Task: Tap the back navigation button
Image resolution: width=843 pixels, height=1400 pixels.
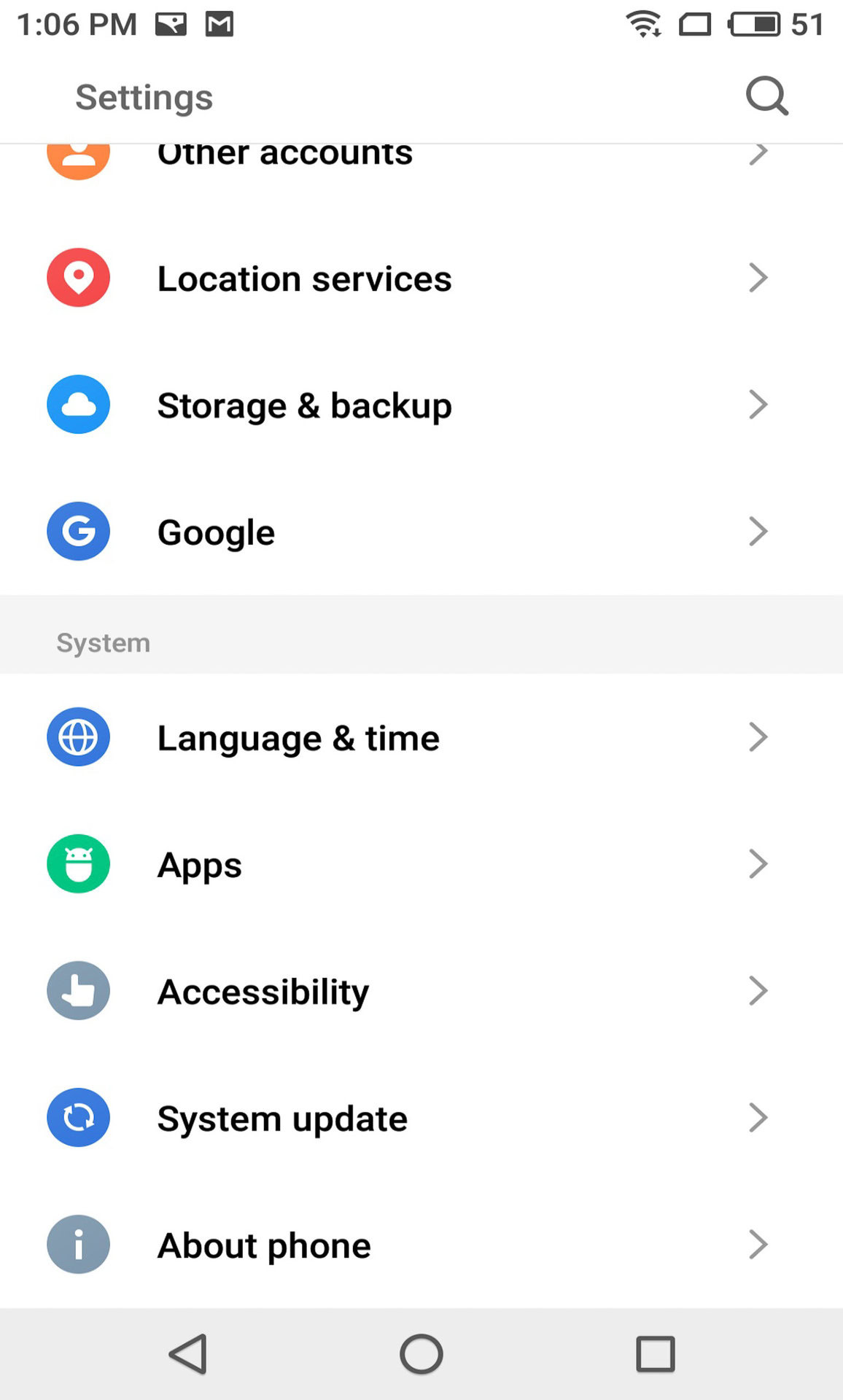Action: 188,1355
